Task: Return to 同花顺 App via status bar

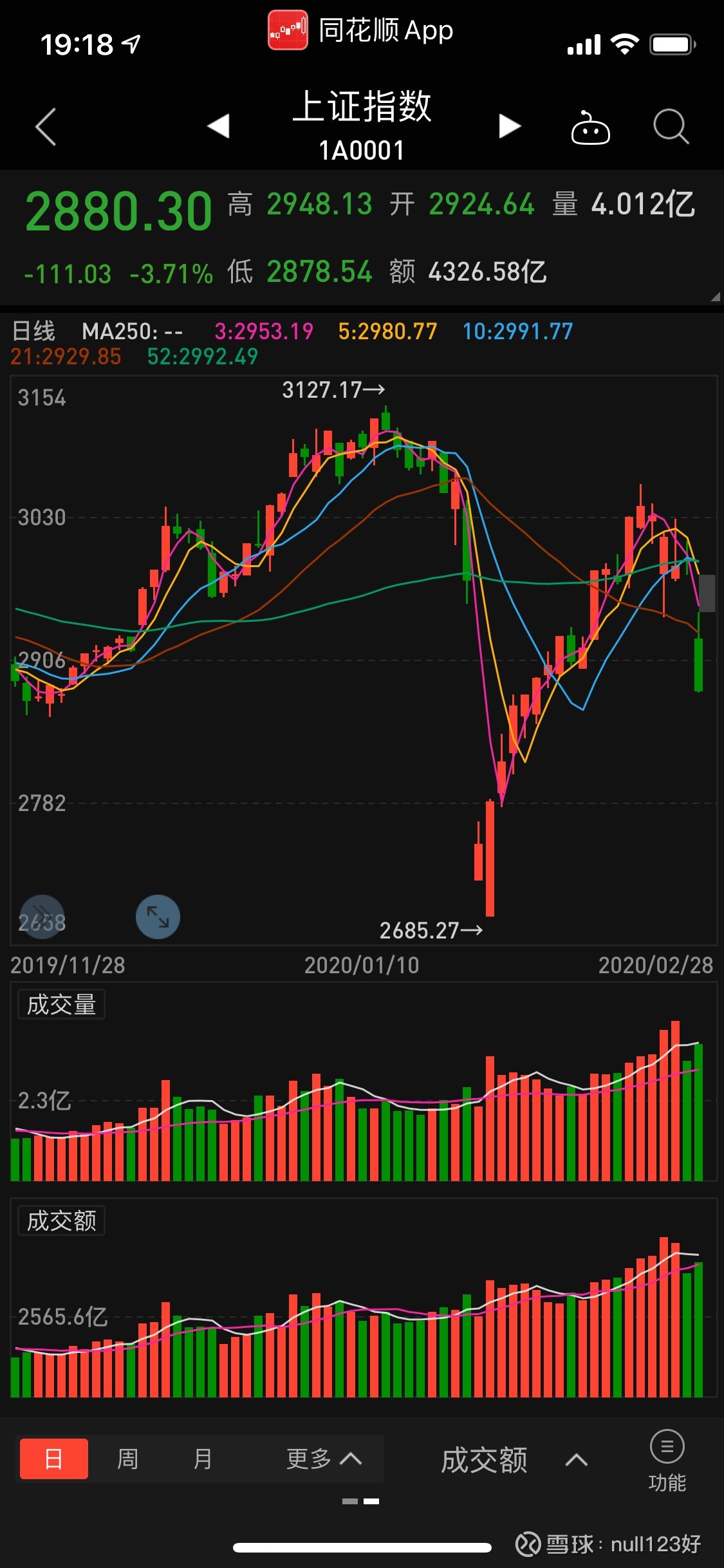Action: [361, 30]
